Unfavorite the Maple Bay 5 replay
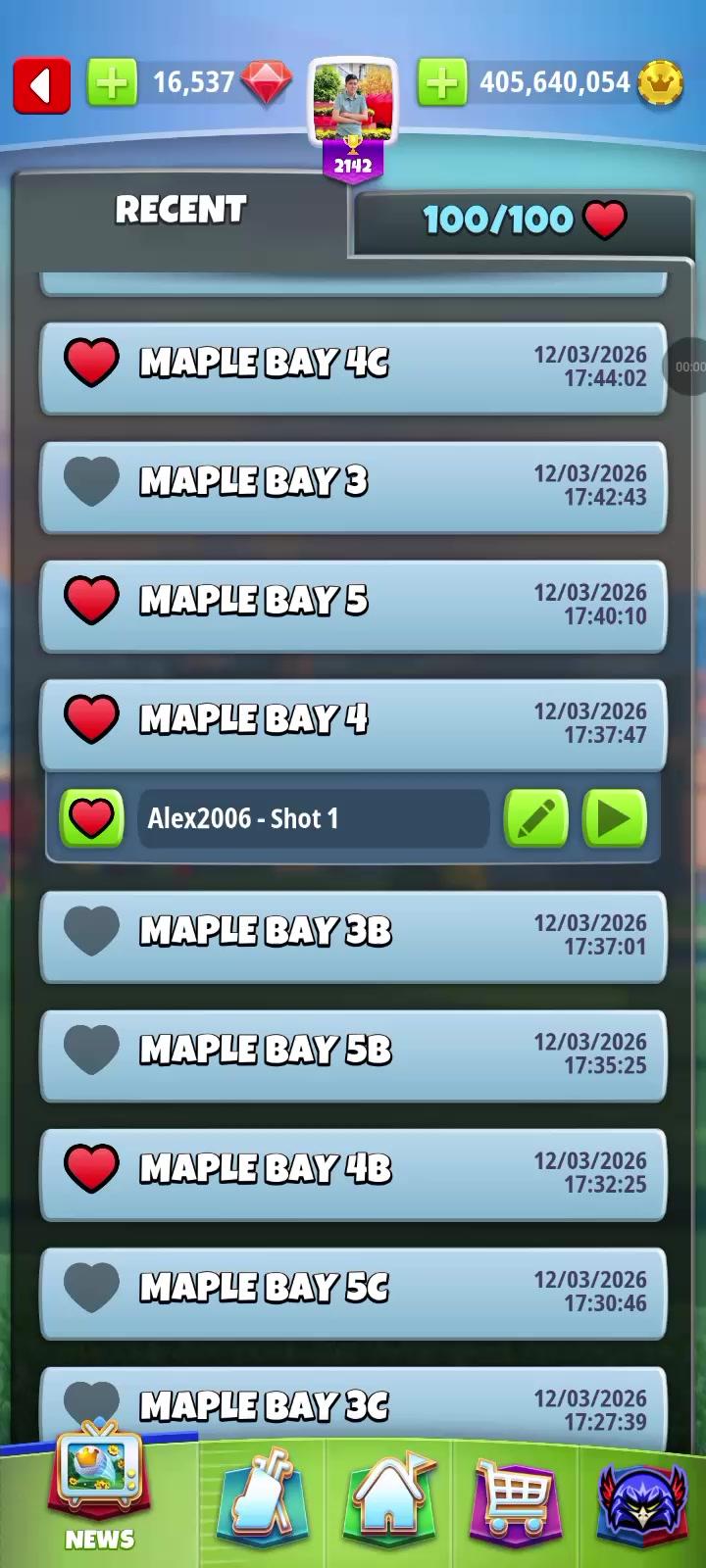The image size is (706, 1568). point(91,600)
